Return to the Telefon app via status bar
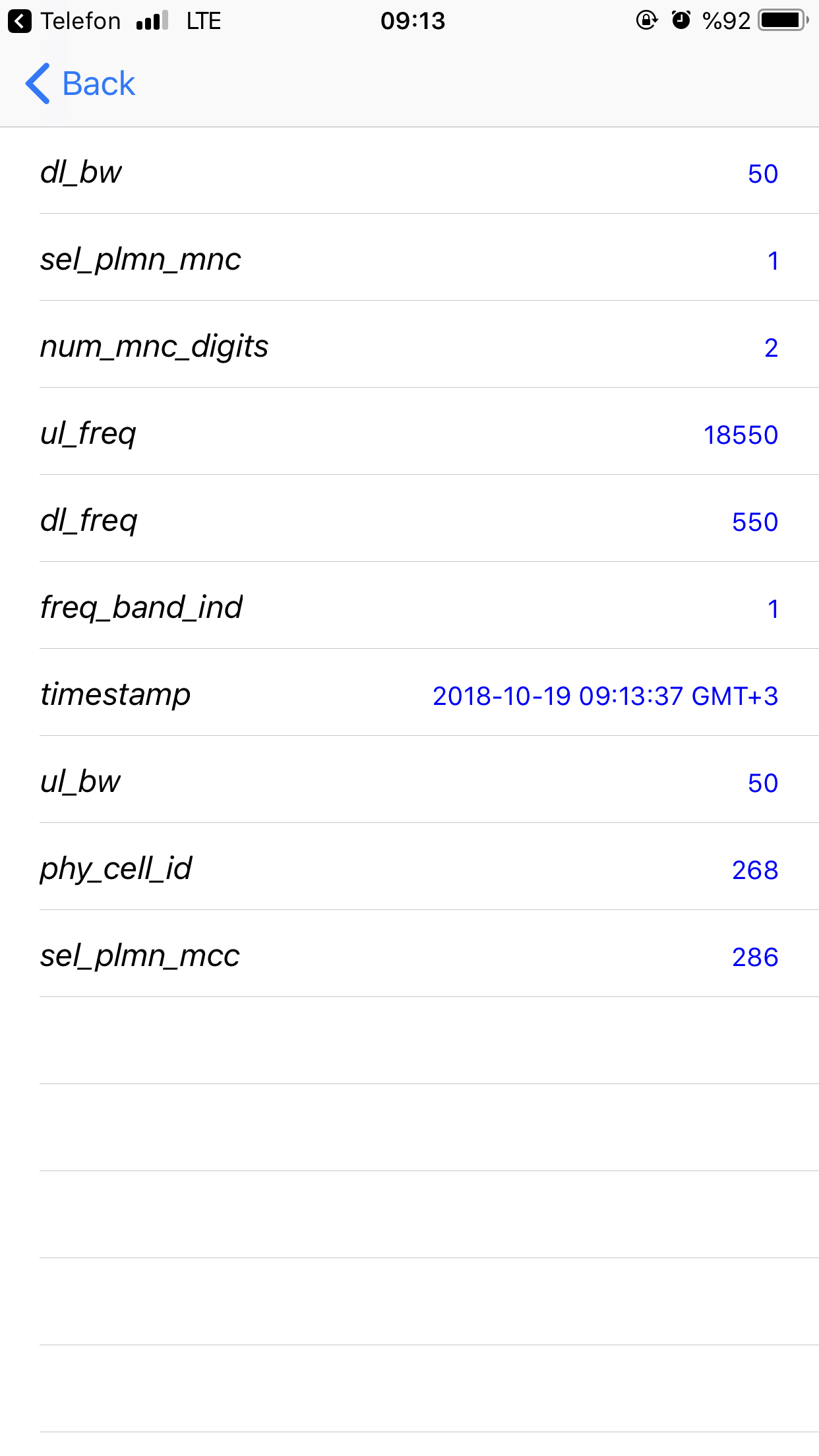 [x=64, y=21]
